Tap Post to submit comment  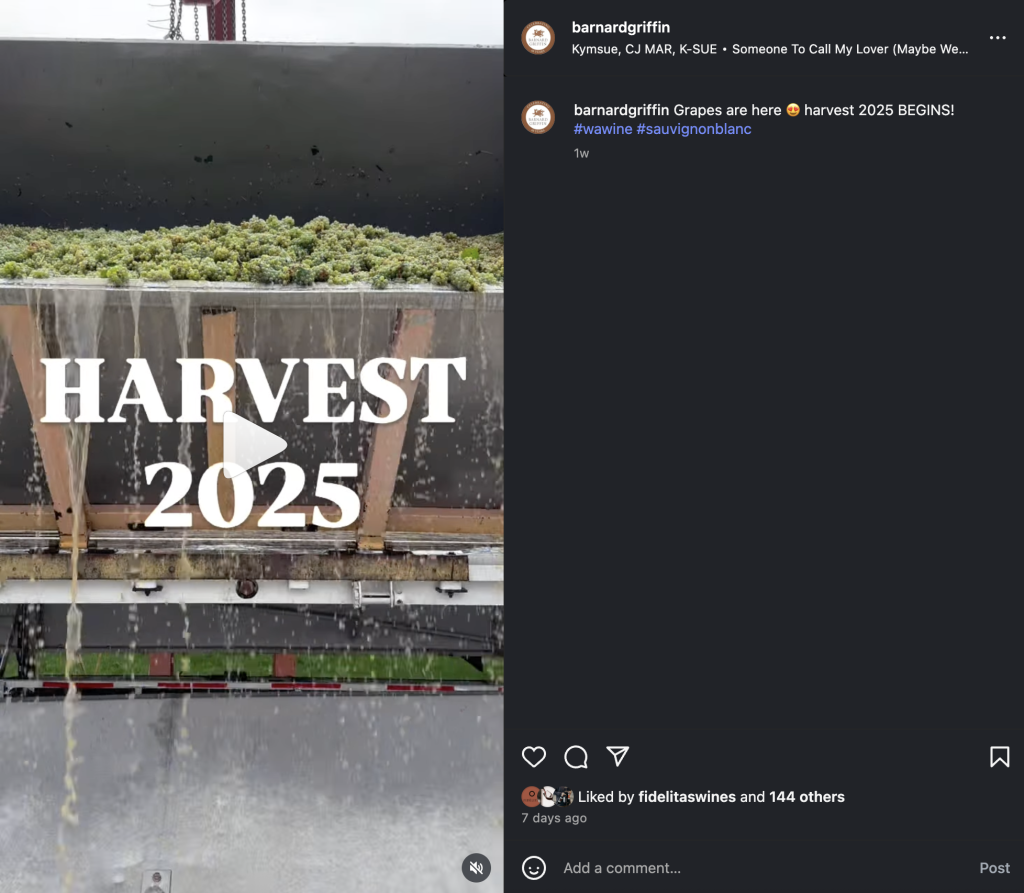pyautogui.click(x=994, y=868)
